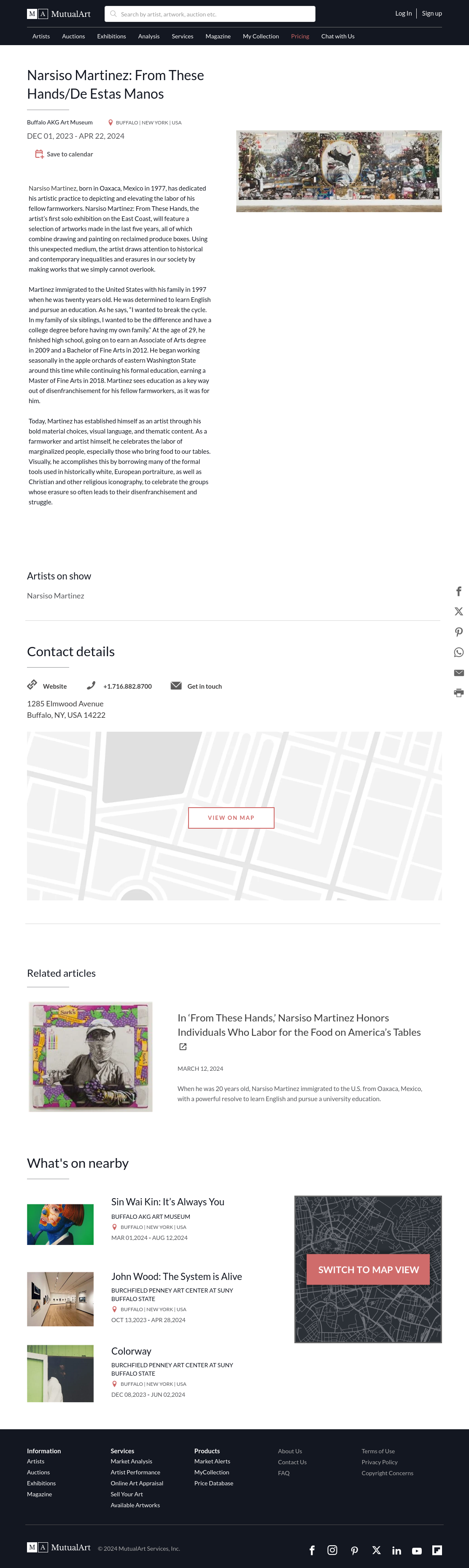Open Privacy Policy in the footer
Viewport: 469px width, 1568px height.
click(380, 1462)
